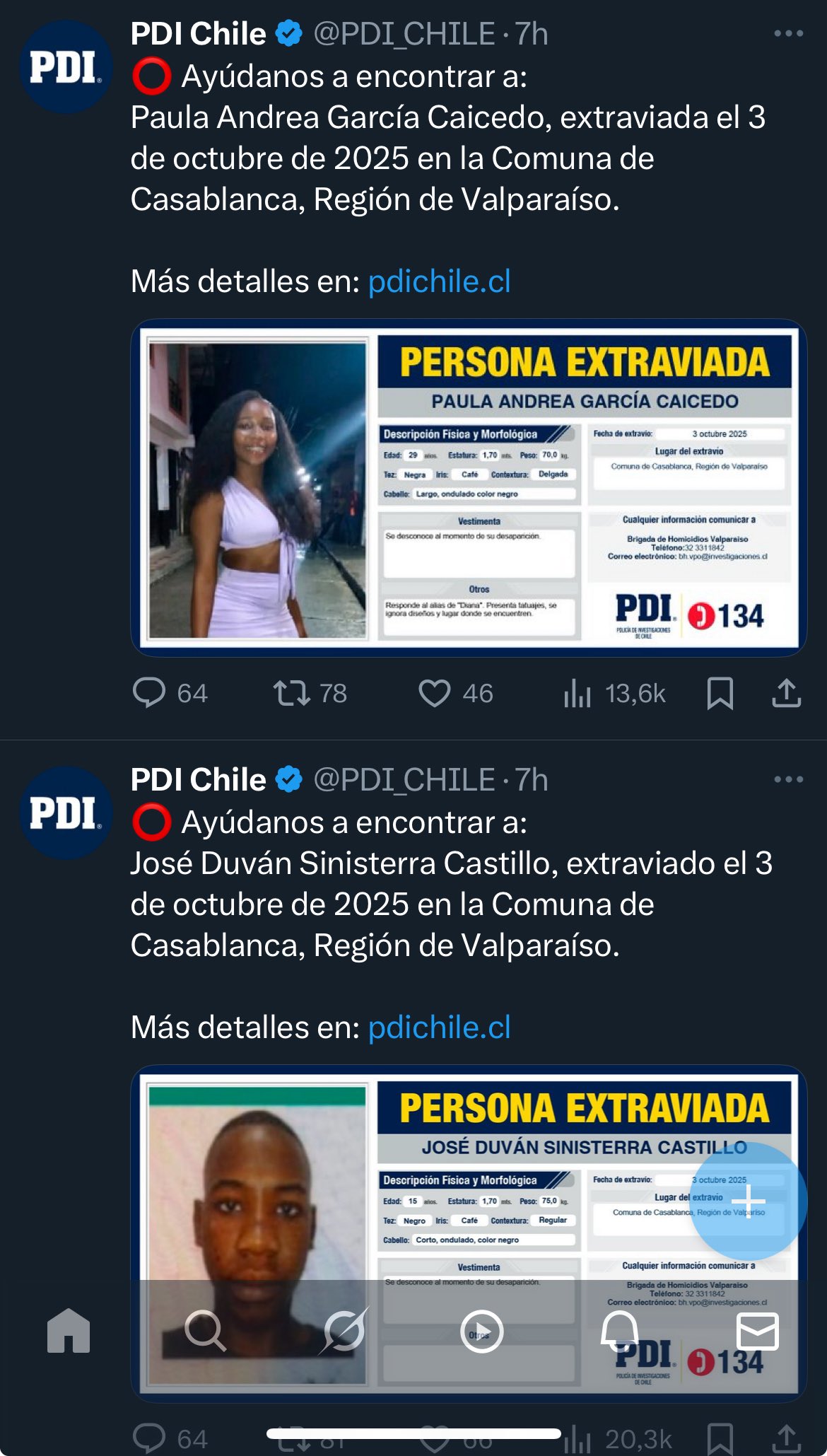Screen dimensions: 827x1456
Task: Go to the Home tab
Action: tap(69, 1331)
